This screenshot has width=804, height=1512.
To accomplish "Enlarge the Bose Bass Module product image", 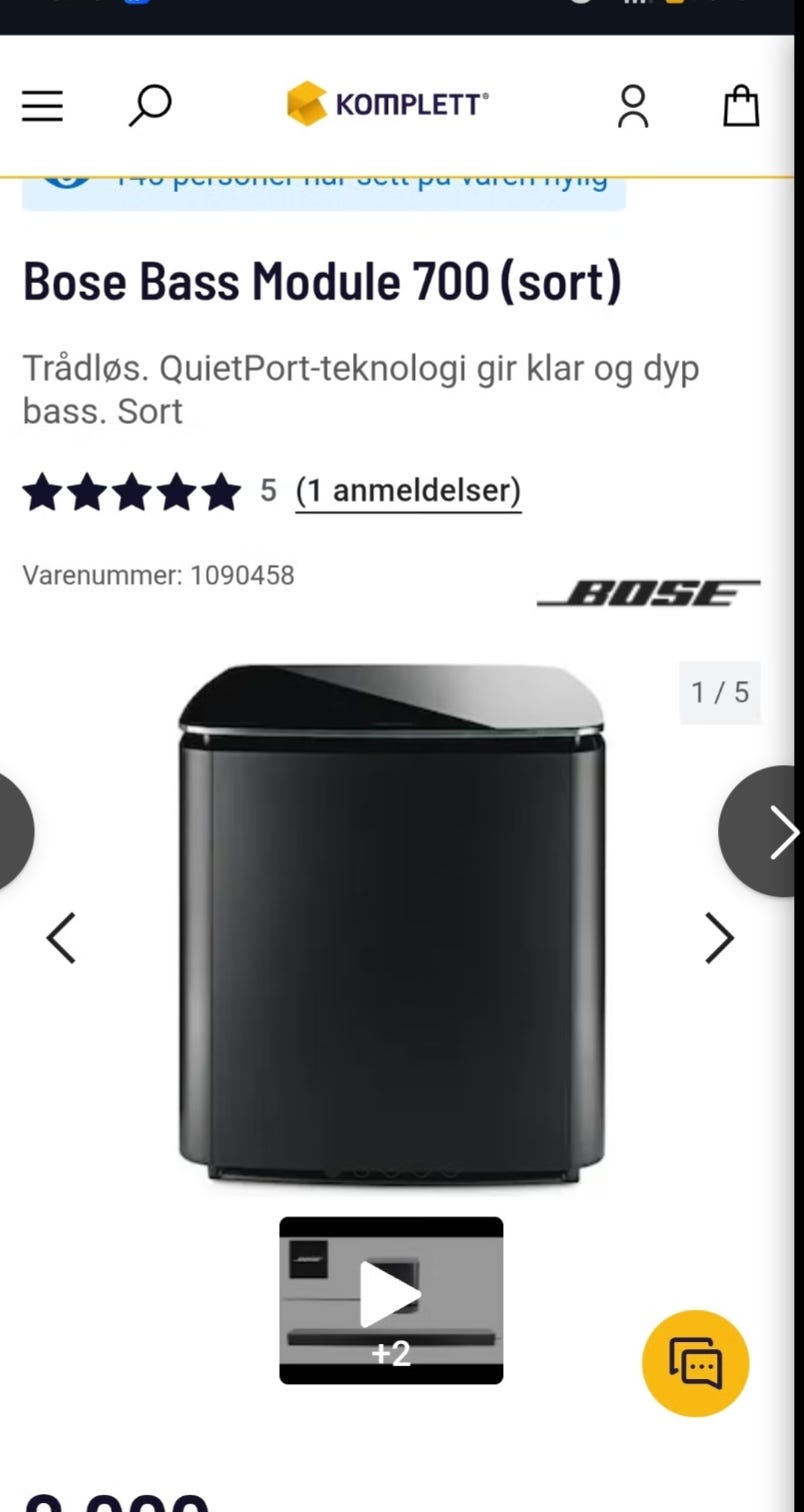I will coord(391,925).
